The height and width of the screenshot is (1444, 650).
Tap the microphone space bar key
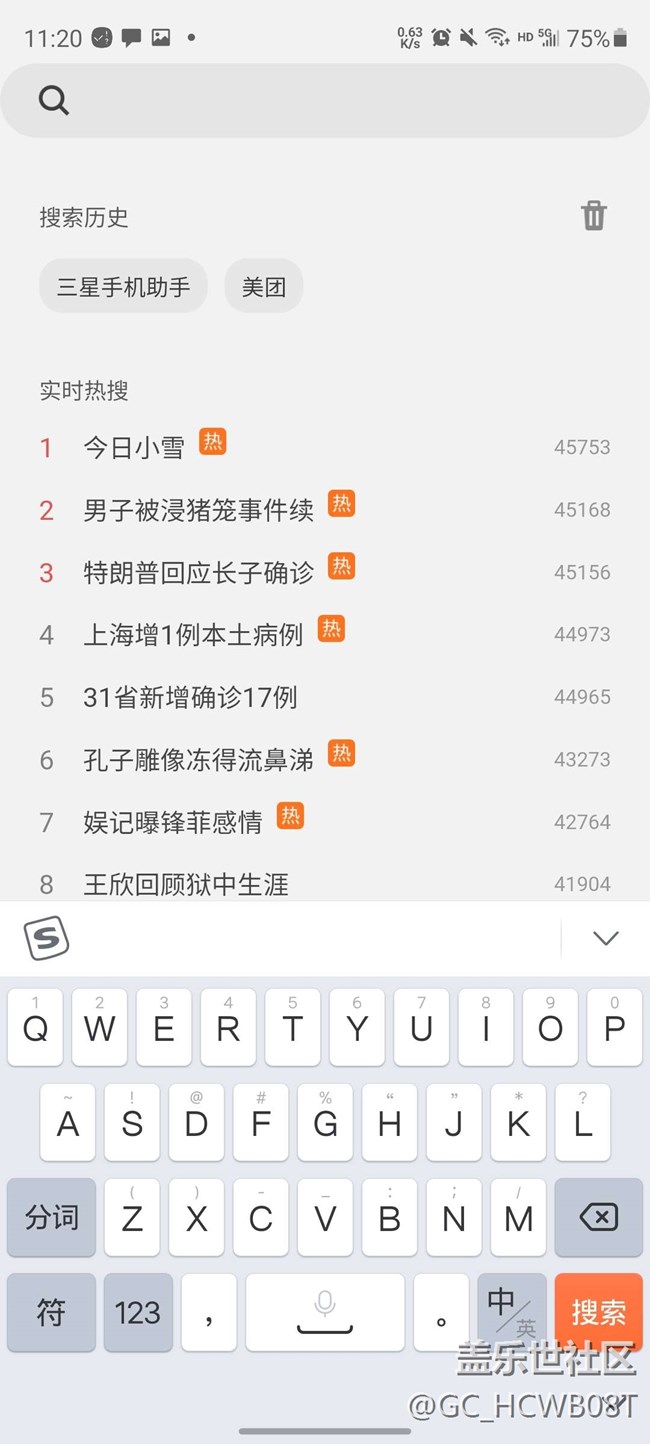[x=325, y=1312]
